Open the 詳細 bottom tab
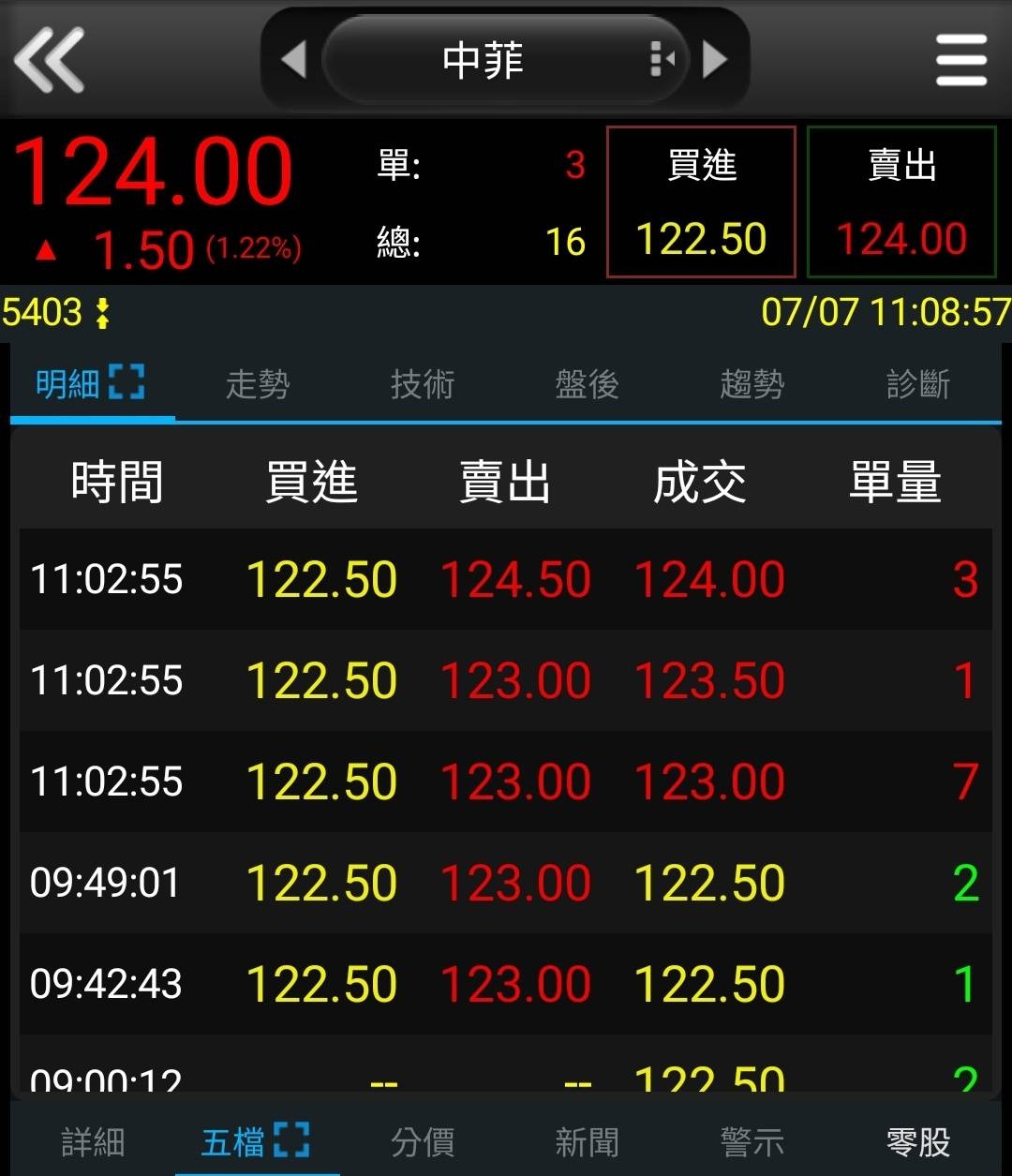The image size is (1012, 1176). [93, 1141]
